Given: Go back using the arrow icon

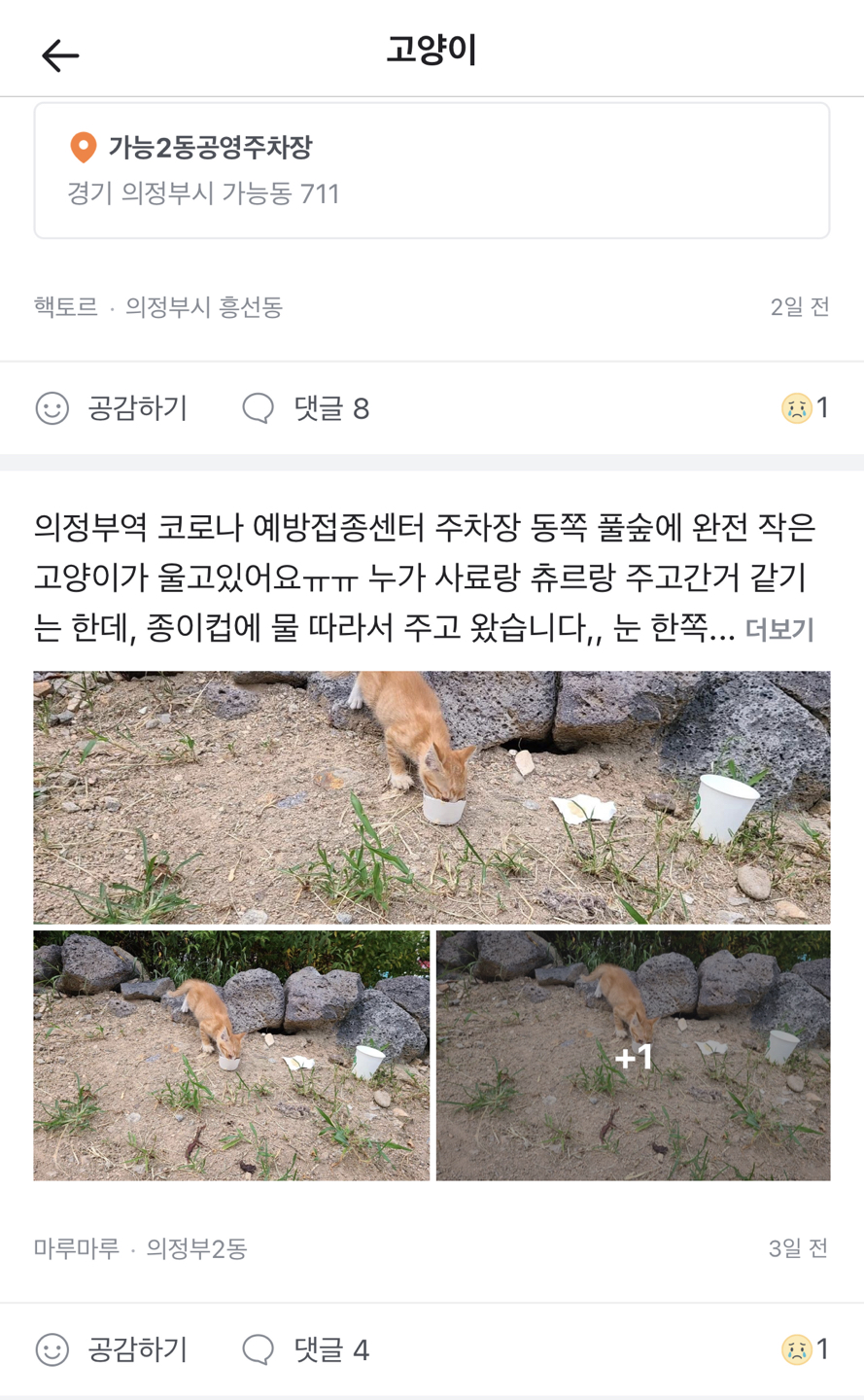Looking at the screenshot, I should pyautogui.click(x=60, y=55).
